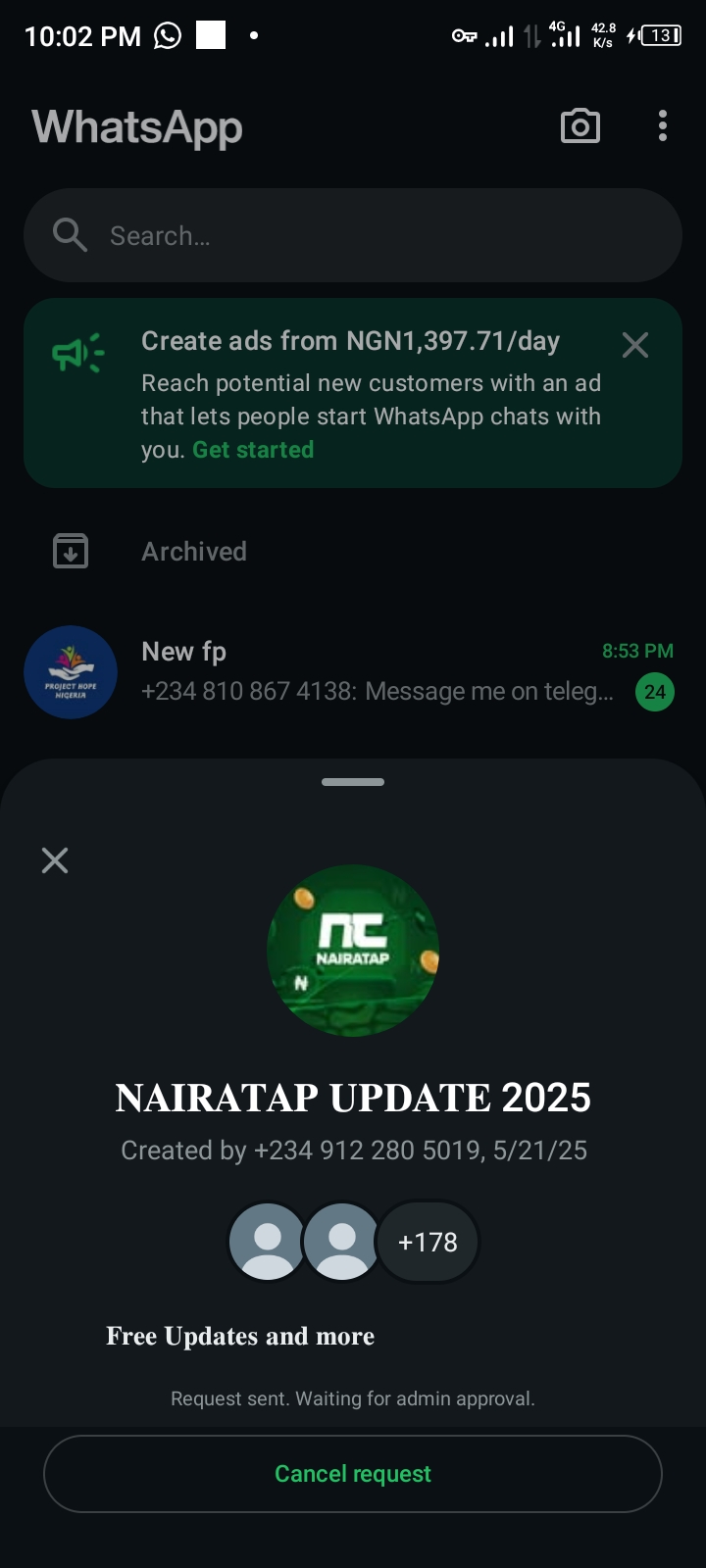This screenshot has height=1568, width=706.
Task: Tap the Search field
Action: coord(353,236)
